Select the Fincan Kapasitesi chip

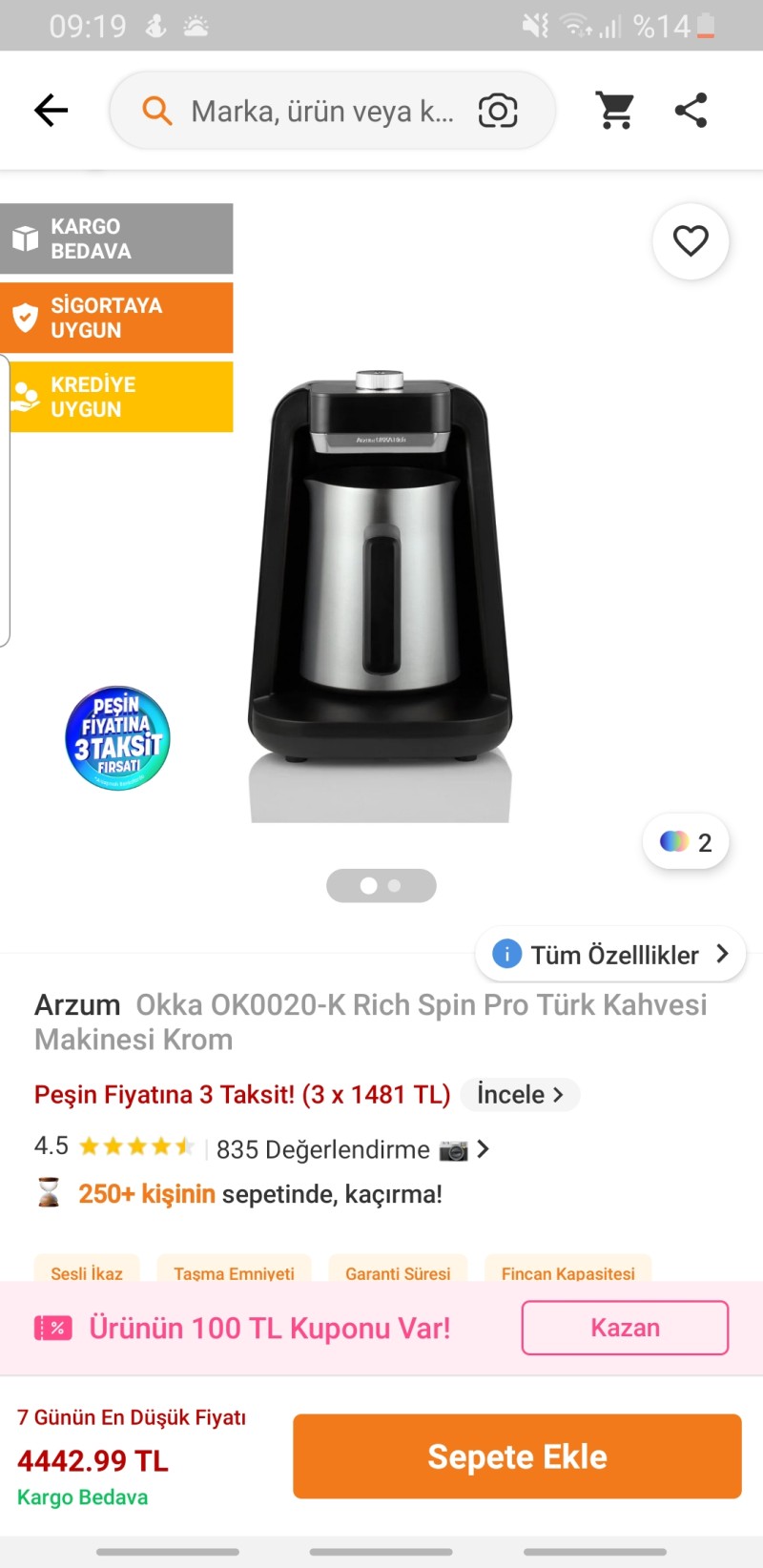[x=567, y=1271]
